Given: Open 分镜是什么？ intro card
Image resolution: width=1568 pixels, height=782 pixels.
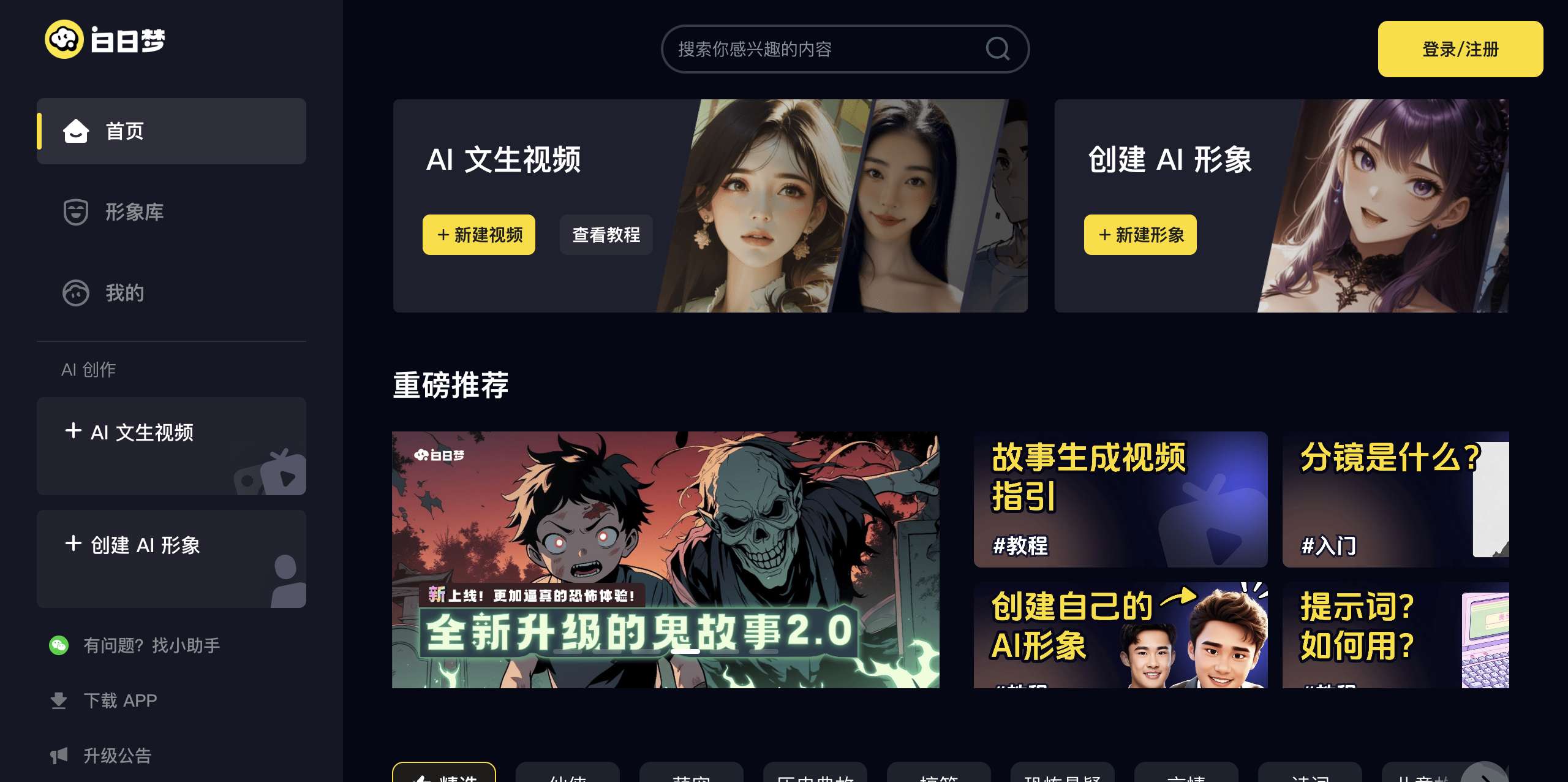Looking at the screenshot, I should click(x=1395, y=499).
